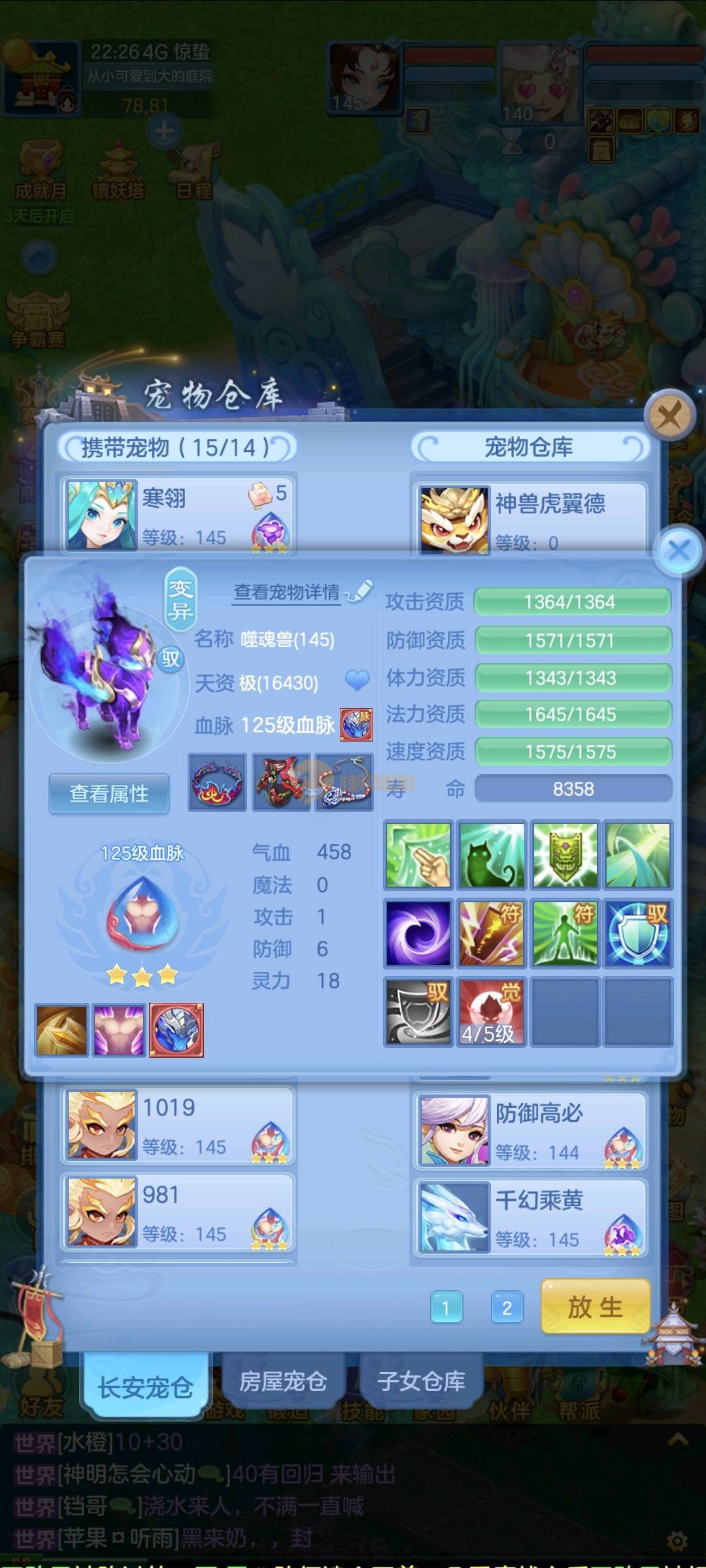
Task: Close the 宠物仓库 window
Action: click(x=669, y=414)
